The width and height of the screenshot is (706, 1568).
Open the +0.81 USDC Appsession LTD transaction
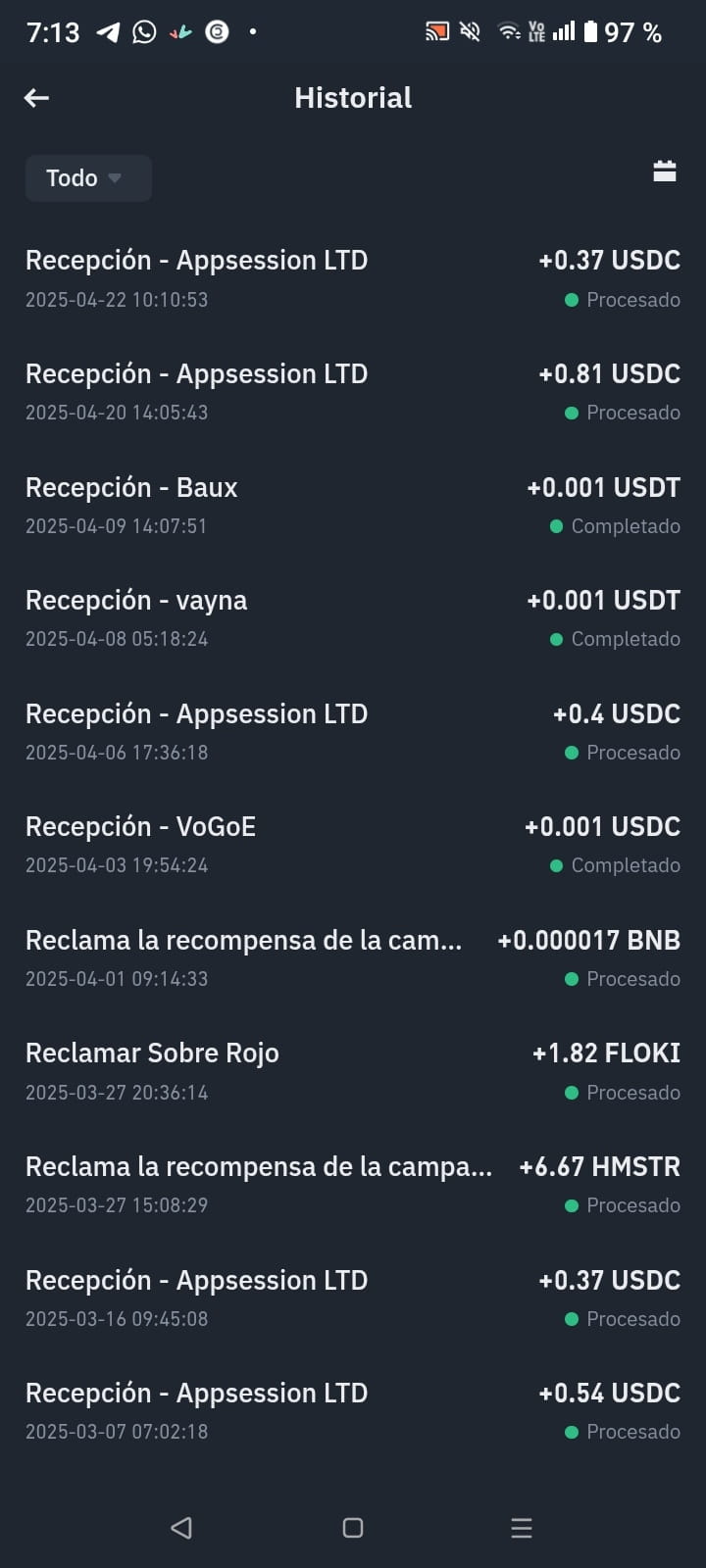[353, 392]
